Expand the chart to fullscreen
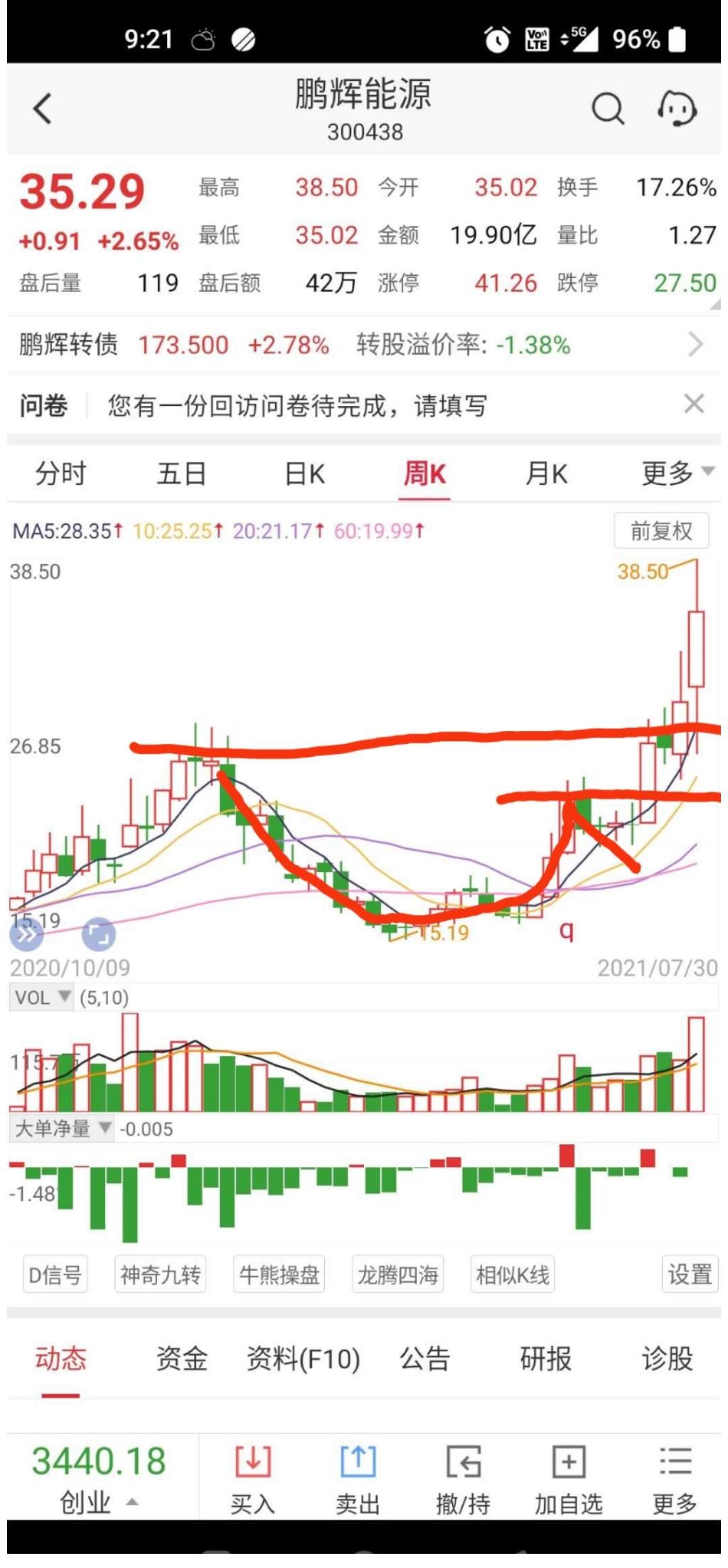The image size is (728, 1568). [98, 934]
